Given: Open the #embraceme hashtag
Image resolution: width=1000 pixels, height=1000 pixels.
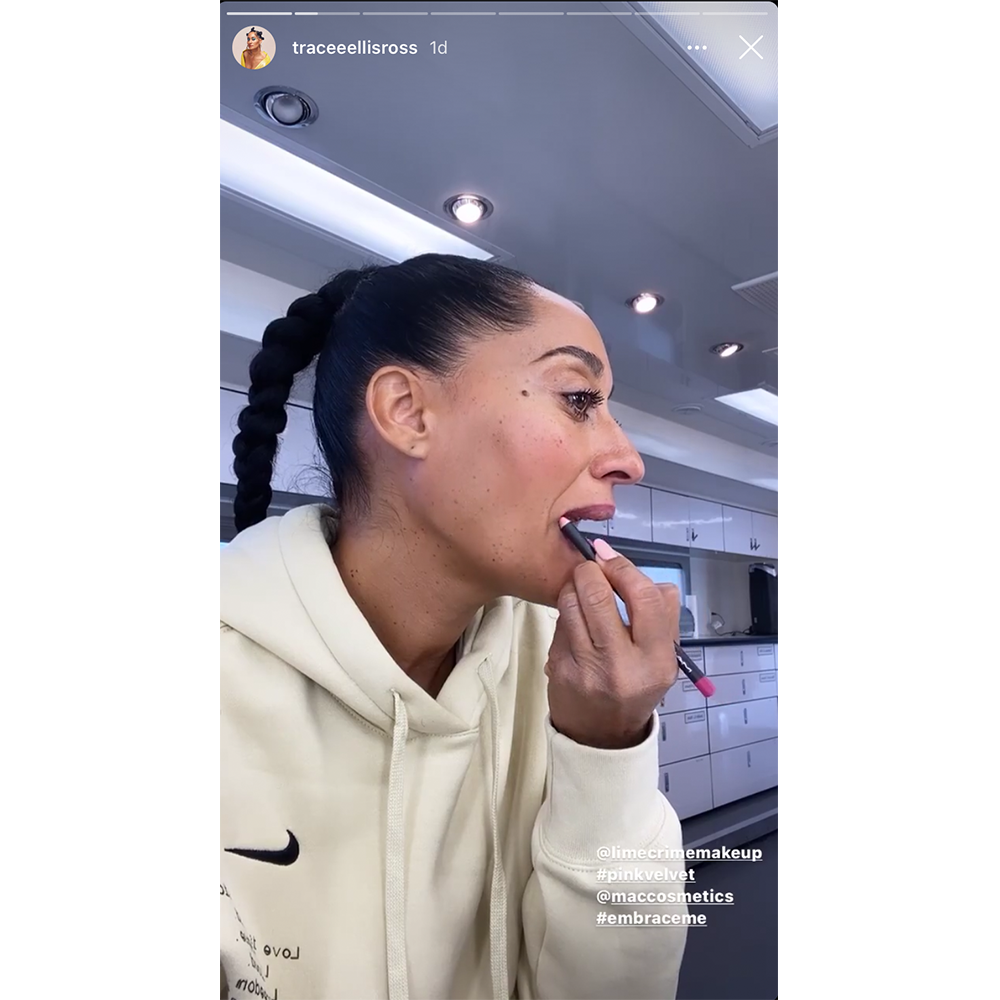Looking at the screenshot, I should click(651, 919).
